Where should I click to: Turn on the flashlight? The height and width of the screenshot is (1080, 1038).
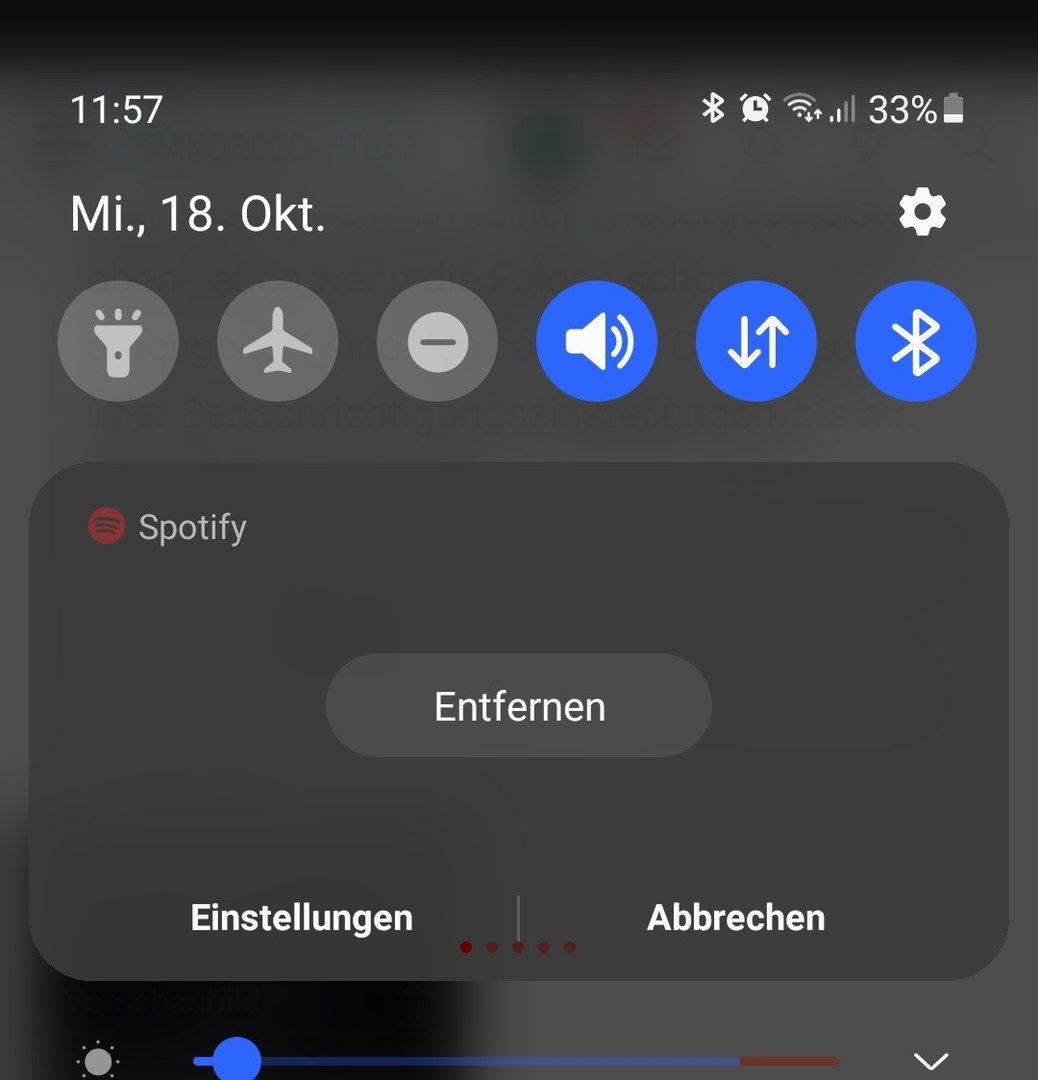click(x=118, y=341)
